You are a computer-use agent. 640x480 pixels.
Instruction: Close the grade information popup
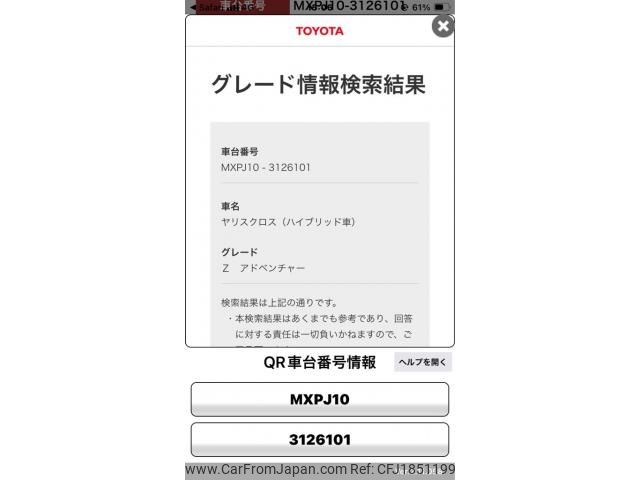click(442, 26)
